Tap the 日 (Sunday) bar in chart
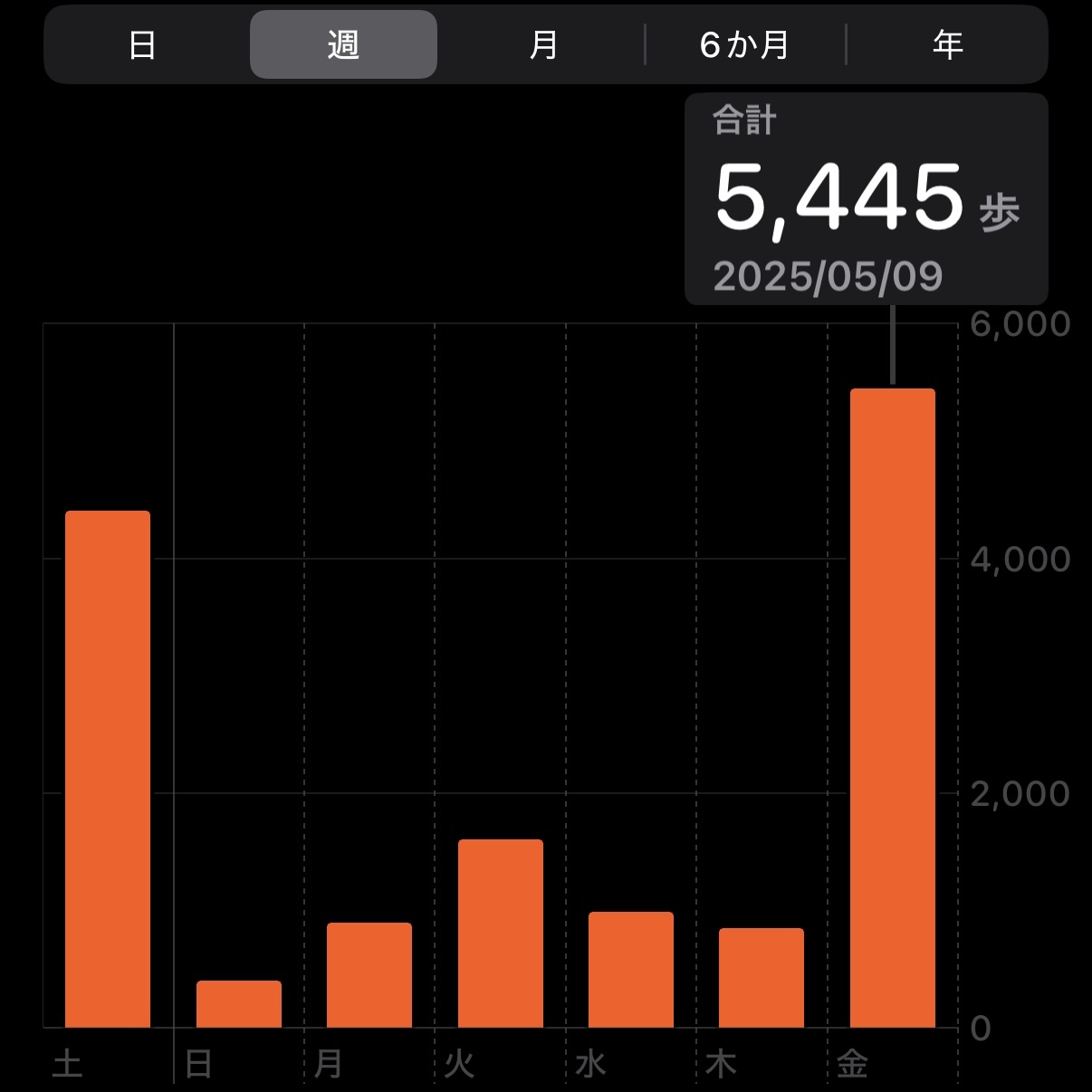Screen dimensions: 1092x1092 [239, 1004]
